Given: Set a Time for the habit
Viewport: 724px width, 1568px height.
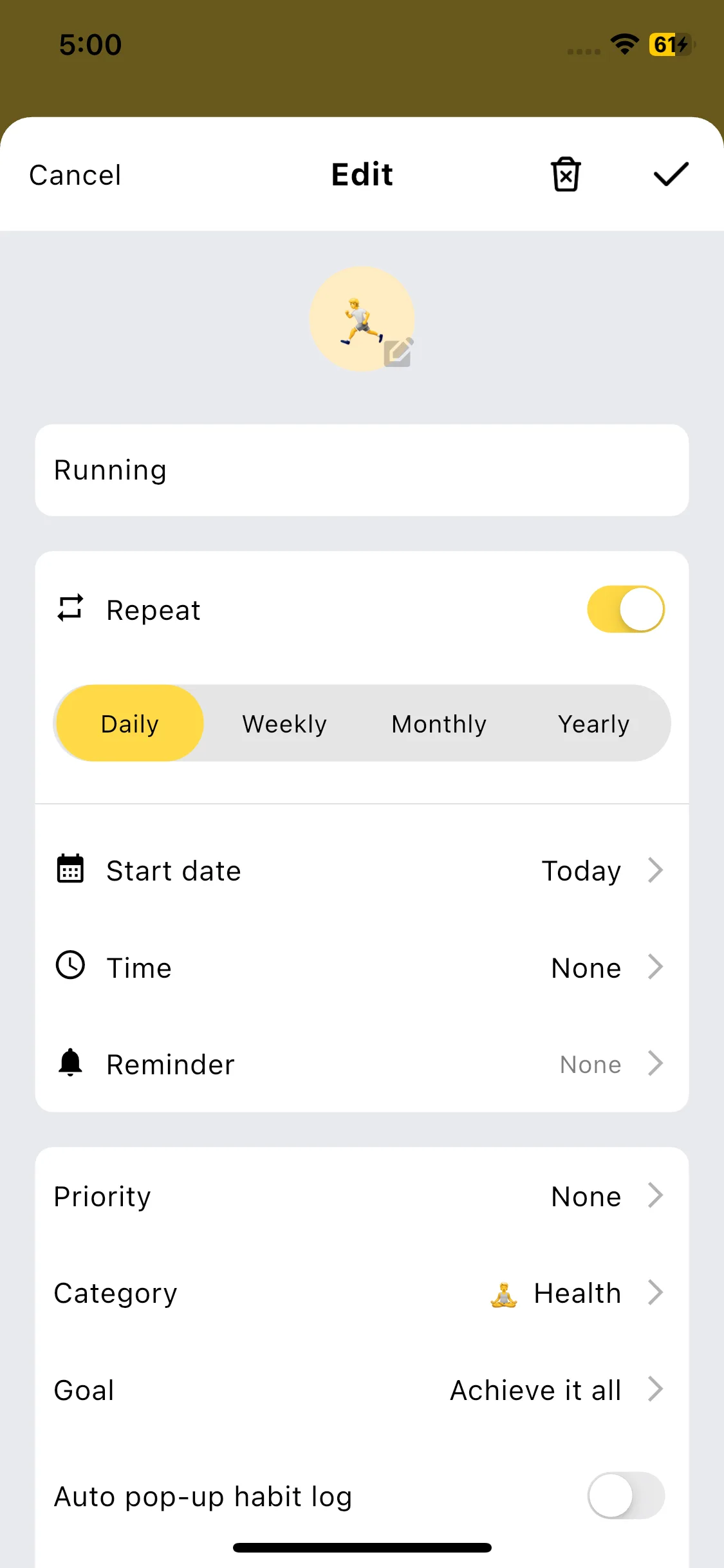Looking at the screenshot, I should (362, 967).
